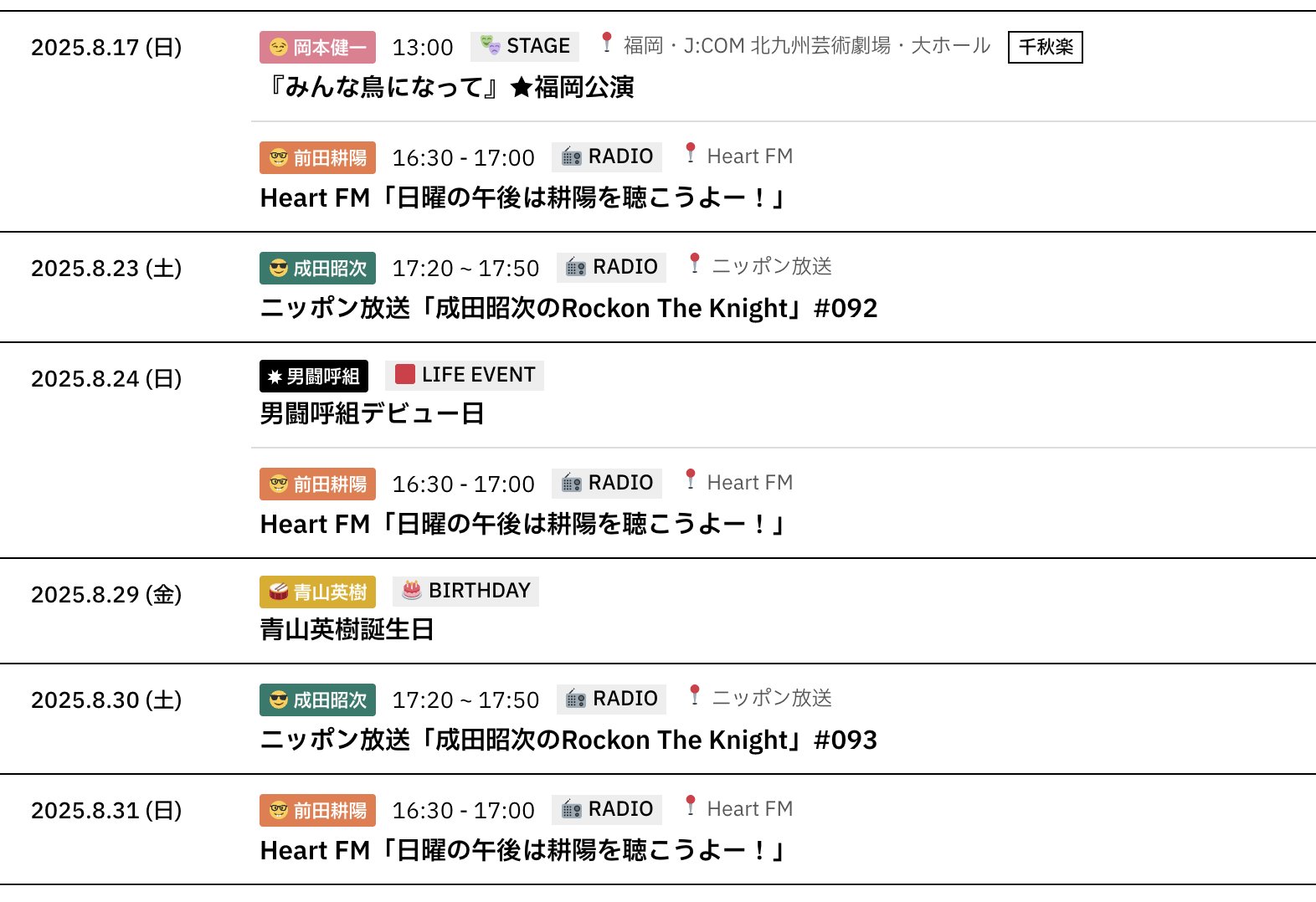Open the Heart FM radio event on 8.31
Image resolution: width=1316 pixels, height=902 pixels.
(x=522, y=851)
